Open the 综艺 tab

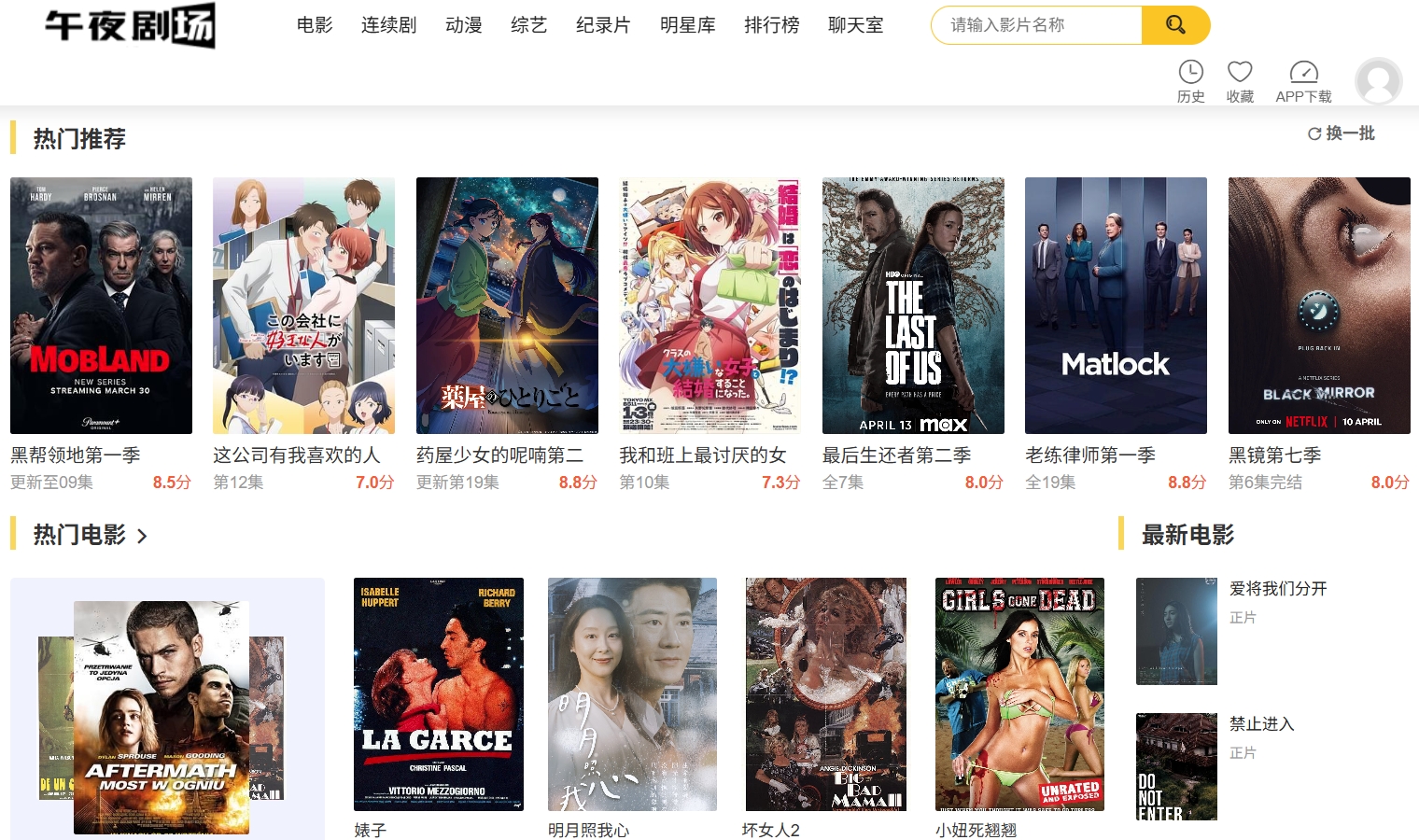(x=528, y=25)
